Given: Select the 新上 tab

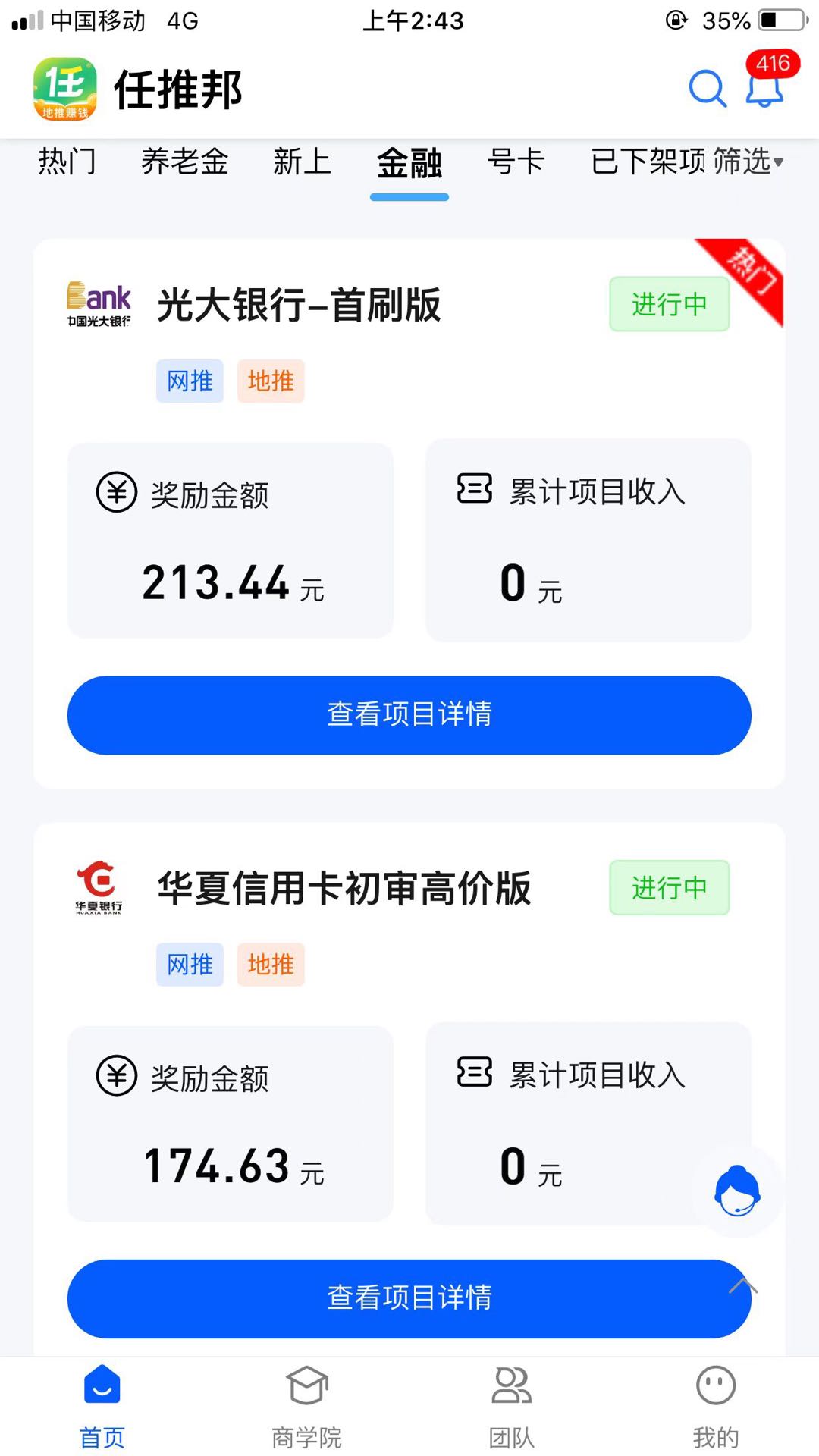Looking at the screenshot, I should (302, 162).
